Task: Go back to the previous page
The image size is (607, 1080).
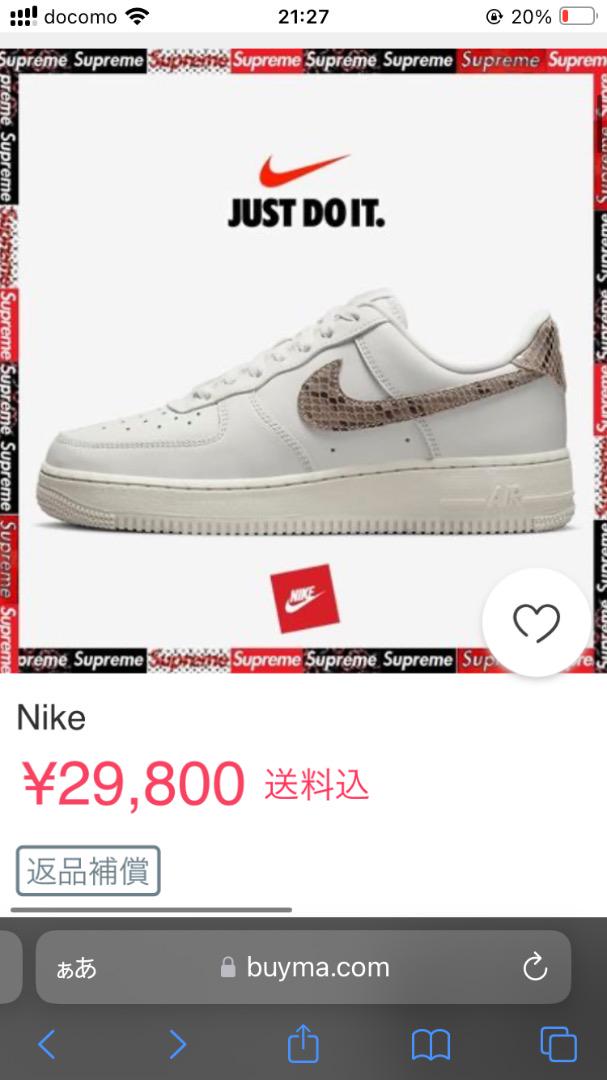Action: tap(46, 1044)
